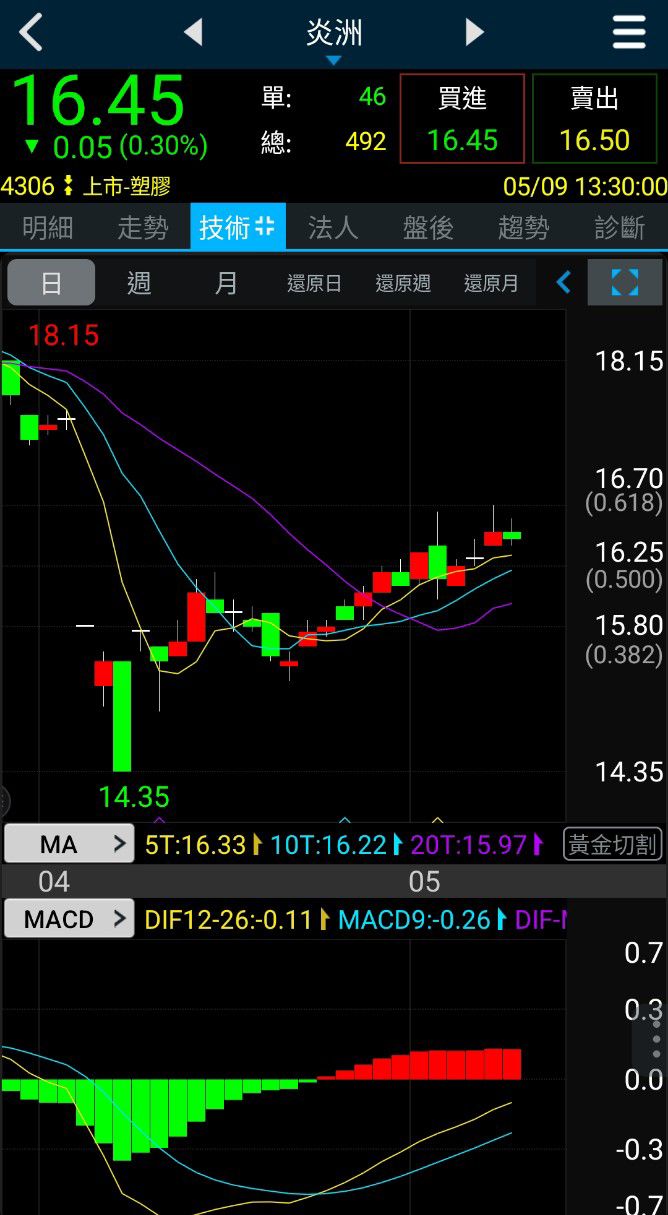Switch to the 明細 tab
The image size is (668, 1215).
47,228
